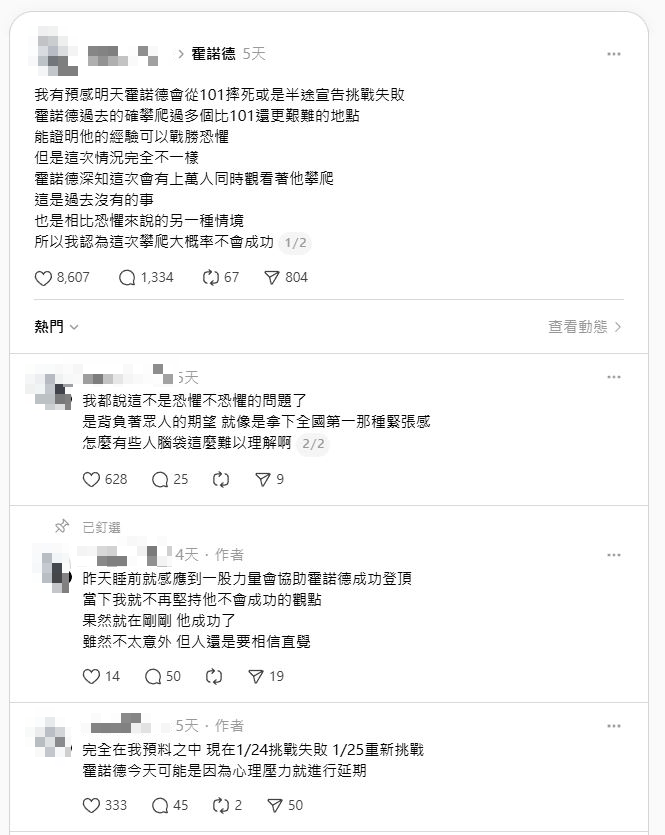Open 查看動態 activity view

pyautogui.click(x=585, y=326)
